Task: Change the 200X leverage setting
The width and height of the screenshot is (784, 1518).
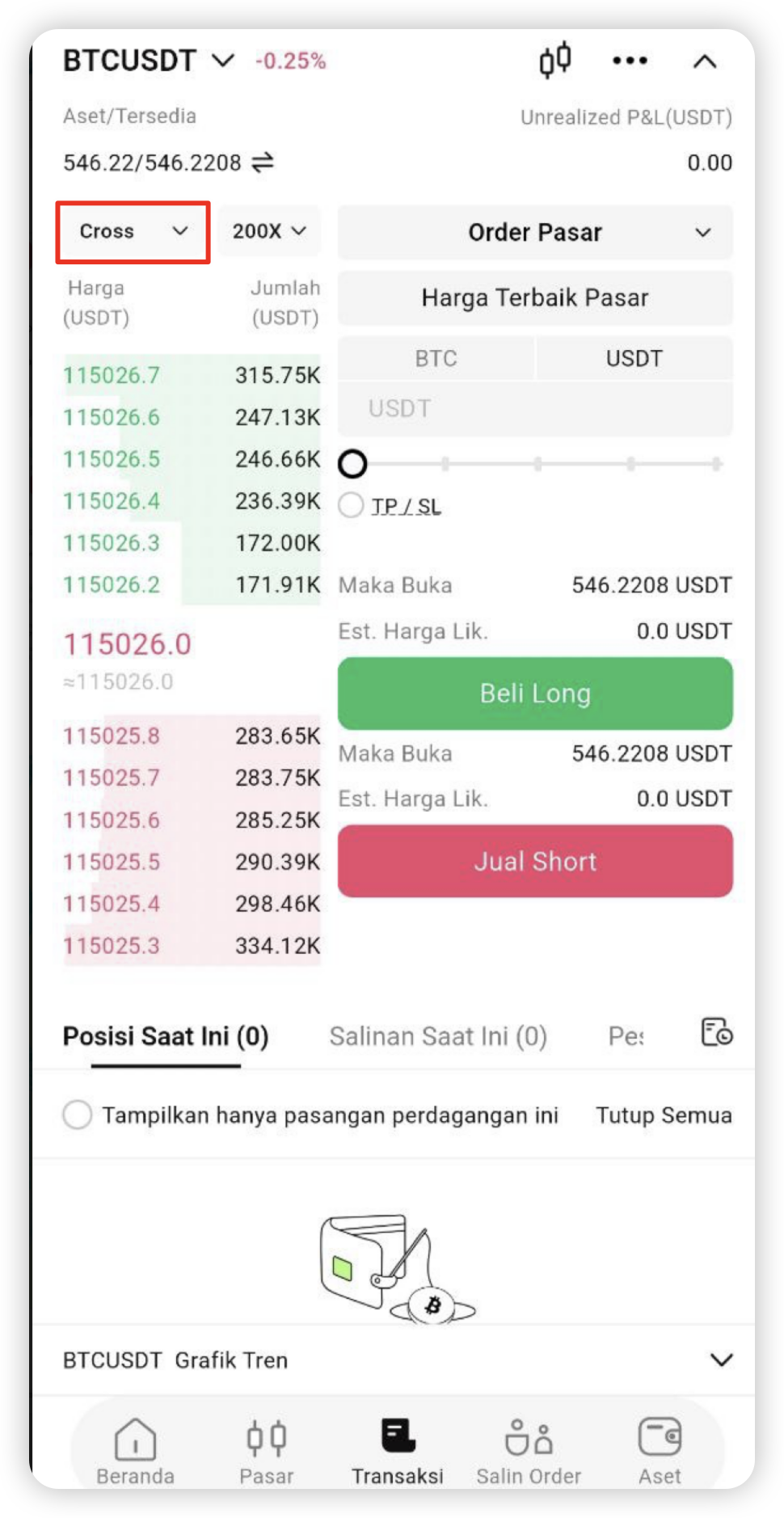Action: coord(269,231)
